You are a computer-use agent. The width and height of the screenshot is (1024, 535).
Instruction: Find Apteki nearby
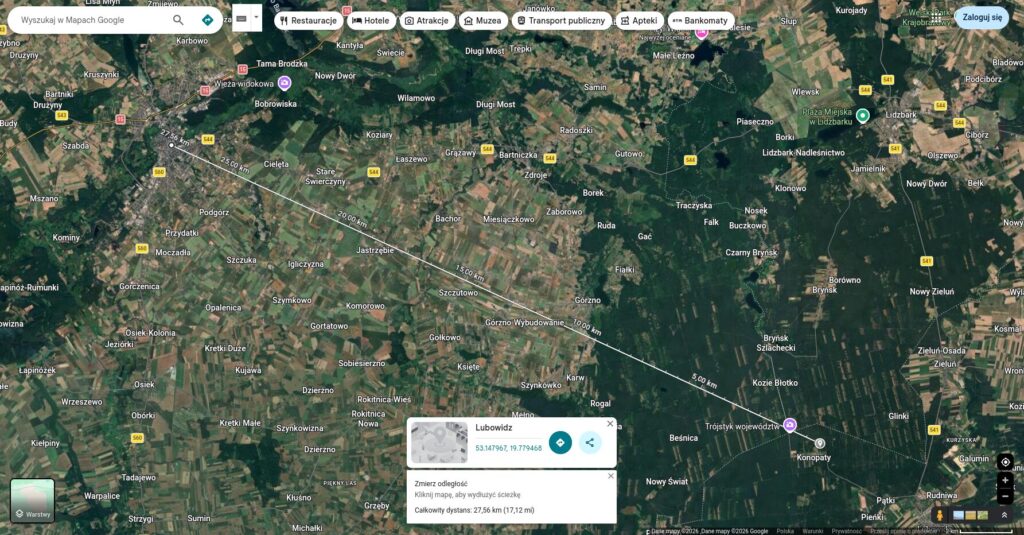pos(638,20)
